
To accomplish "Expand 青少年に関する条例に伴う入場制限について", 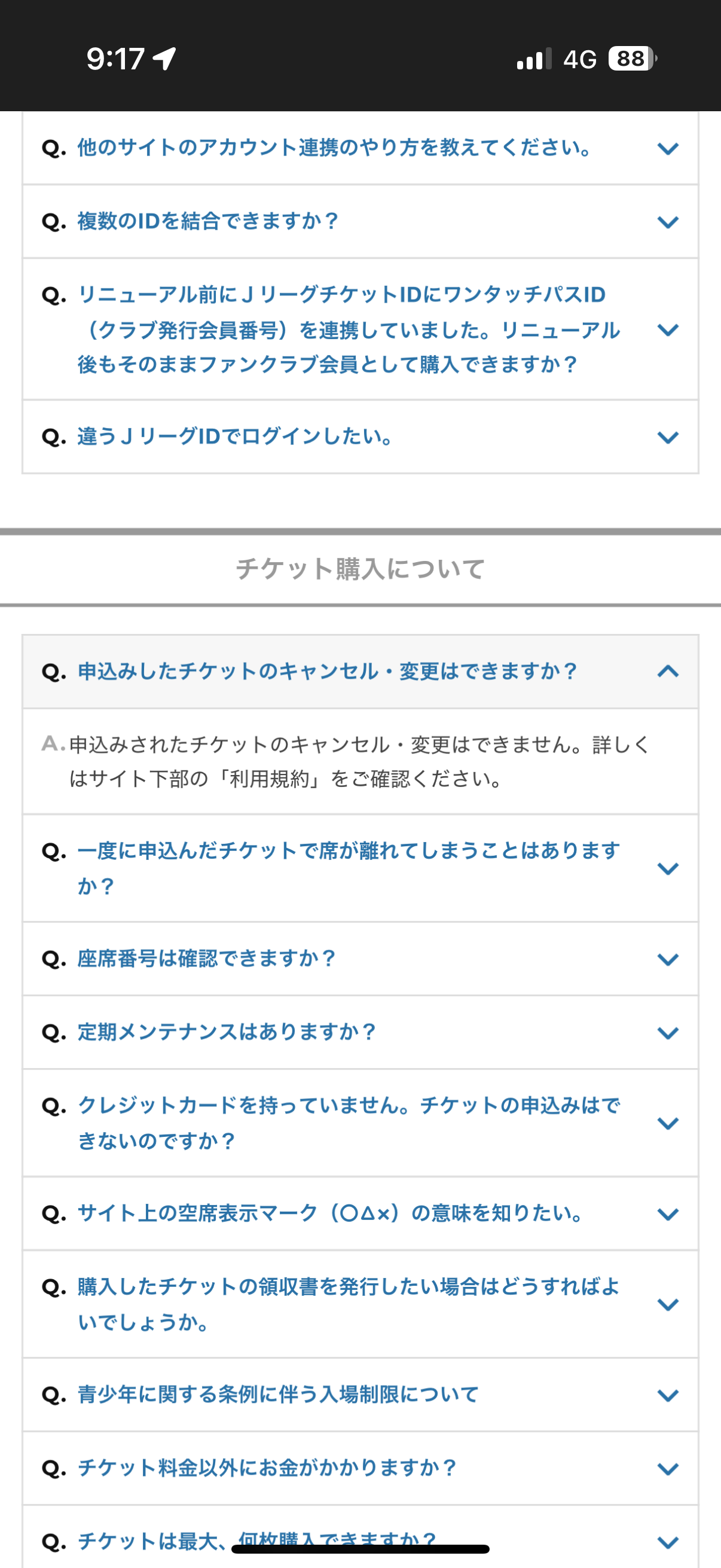I will (x=360, y=1395).
